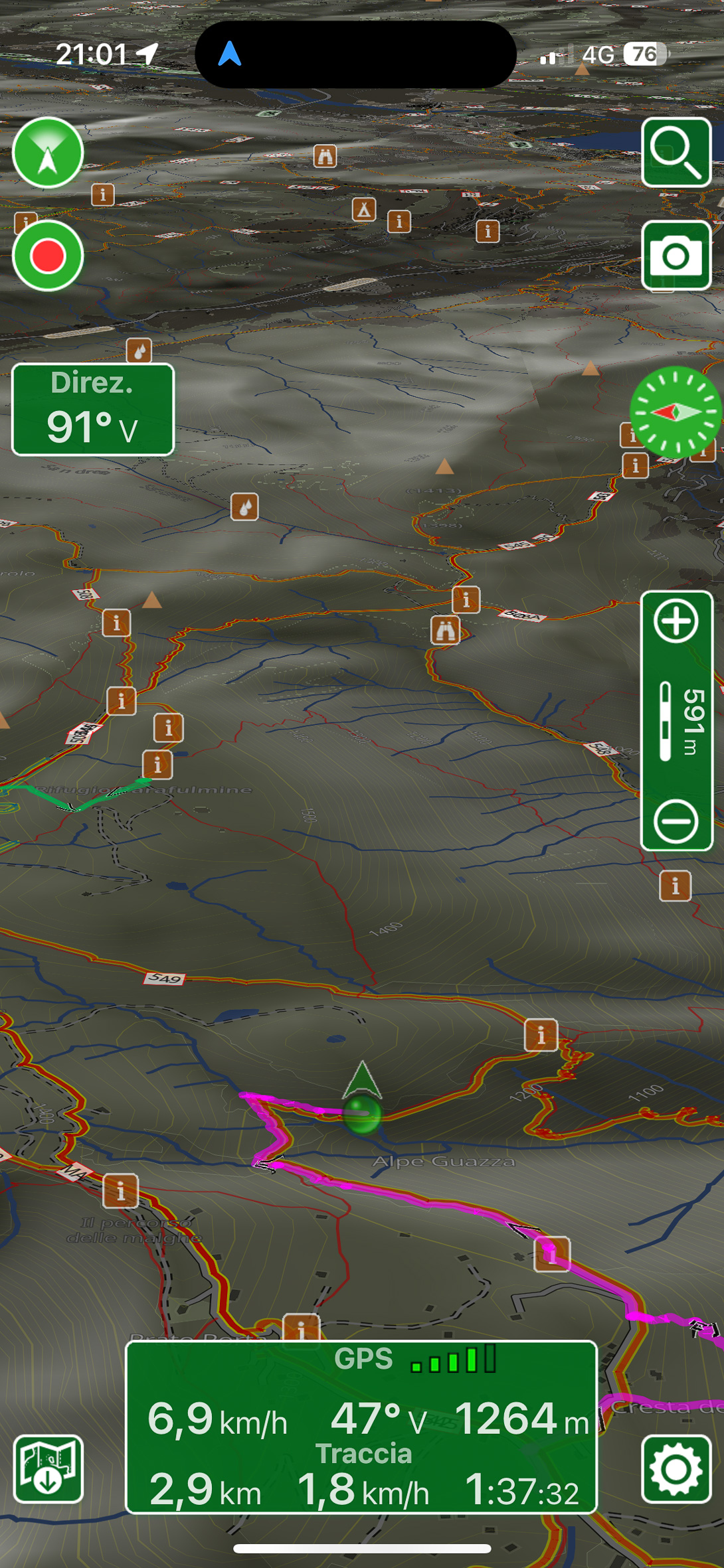Open the map search magnifier
724x1568 pixels.
tap(676, 153)
